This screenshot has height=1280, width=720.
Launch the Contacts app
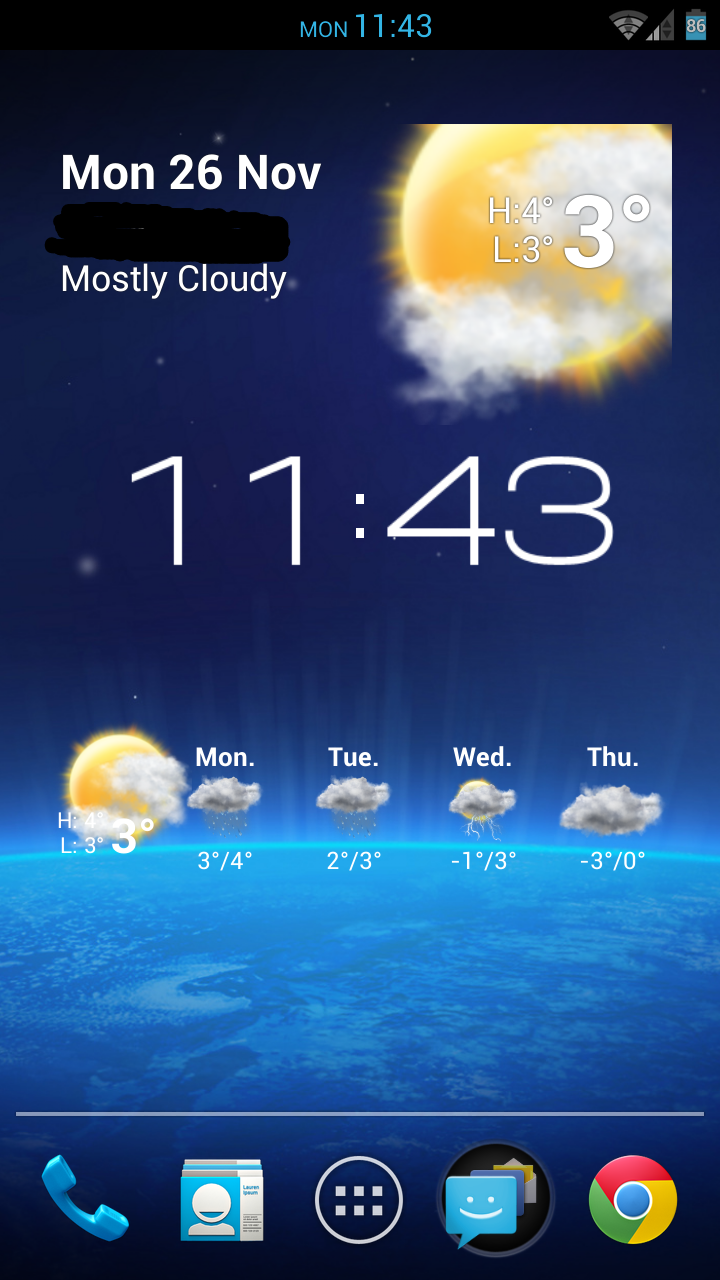click(222, 1199)
